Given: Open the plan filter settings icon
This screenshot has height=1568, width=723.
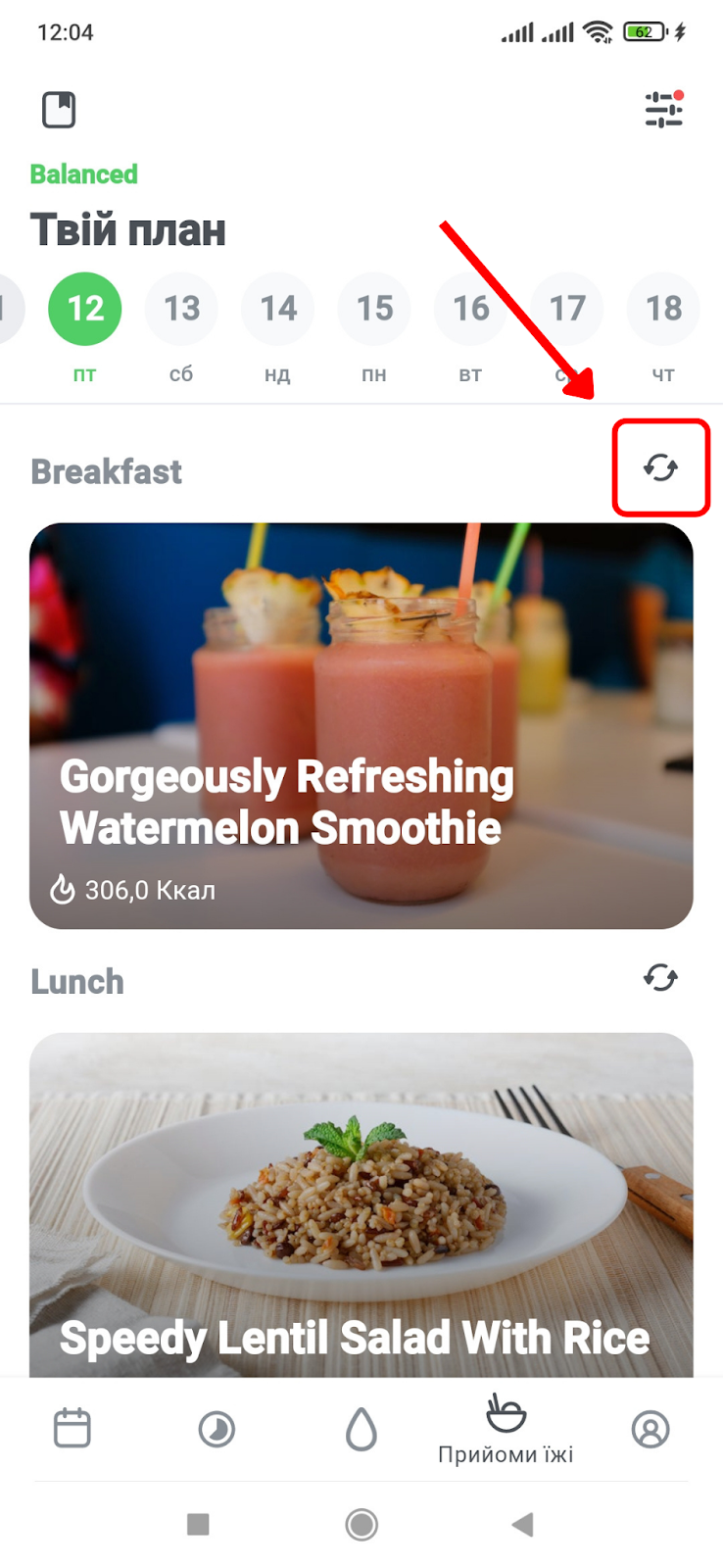Looking at the screenshot, I should click(663, 109).
